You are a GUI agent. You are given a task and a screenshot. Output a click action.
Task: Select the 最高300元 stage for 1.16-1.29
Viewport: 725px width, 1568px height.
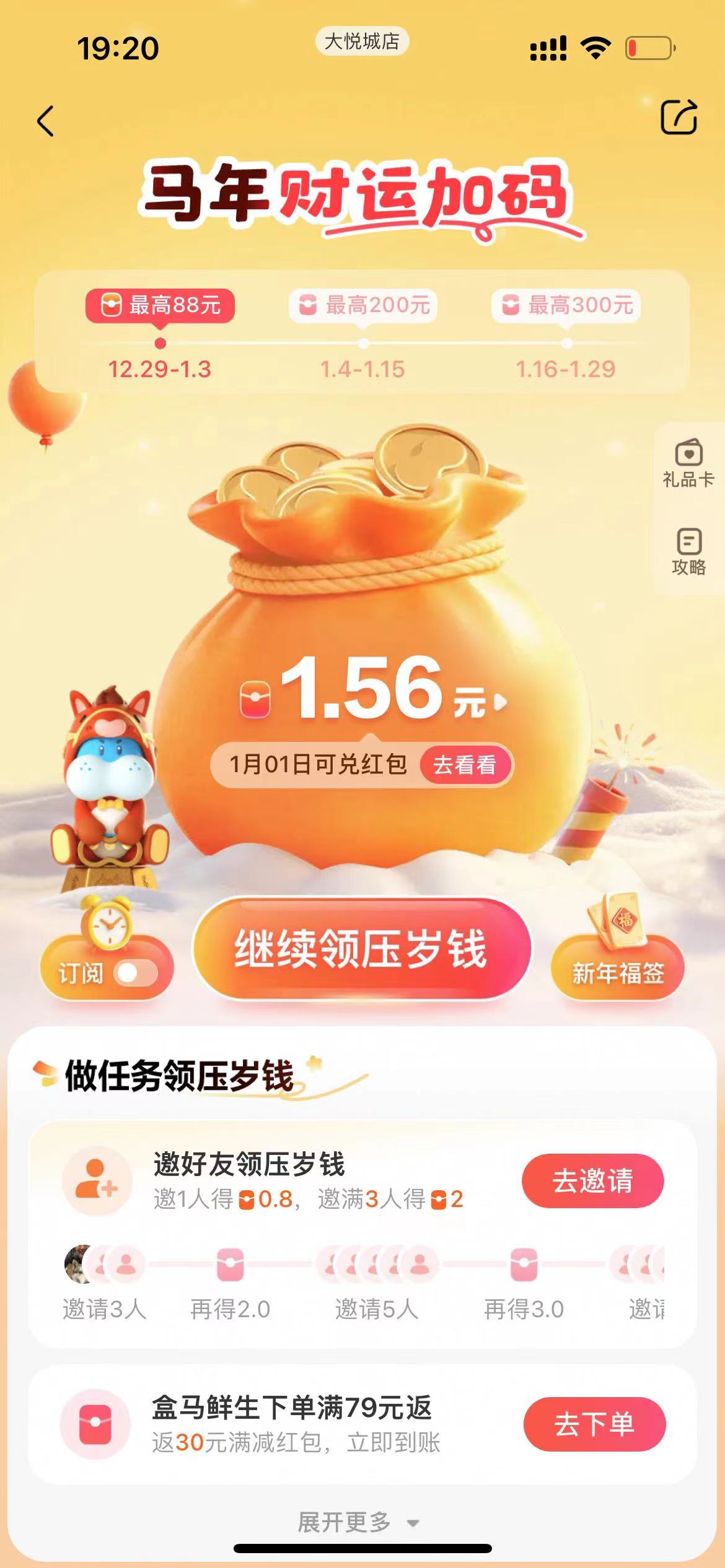pyautogui.click(x=566, y=305)
